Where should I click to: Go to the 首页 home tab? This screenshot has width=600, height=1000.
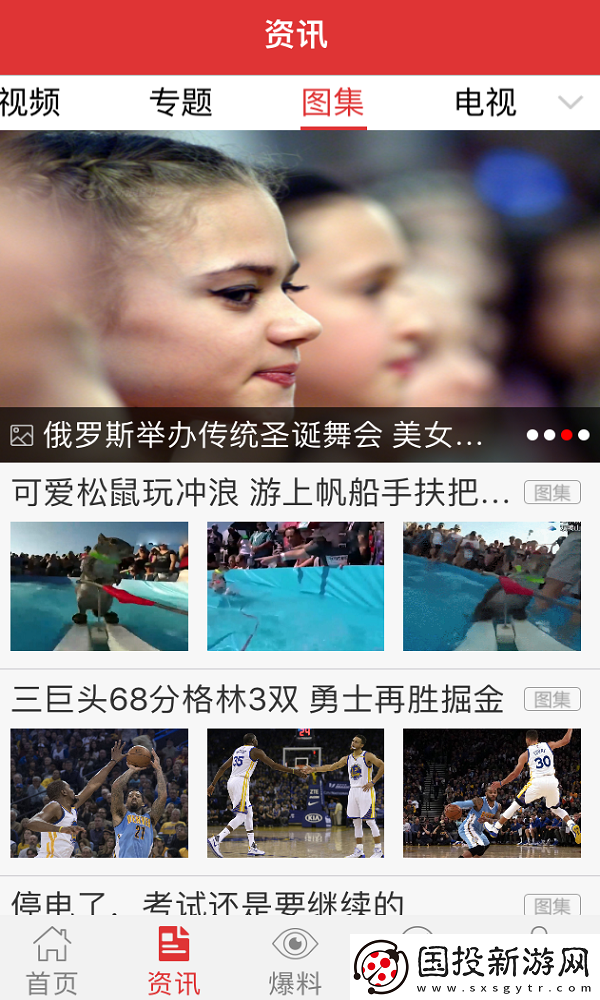[x=52, y=962]
